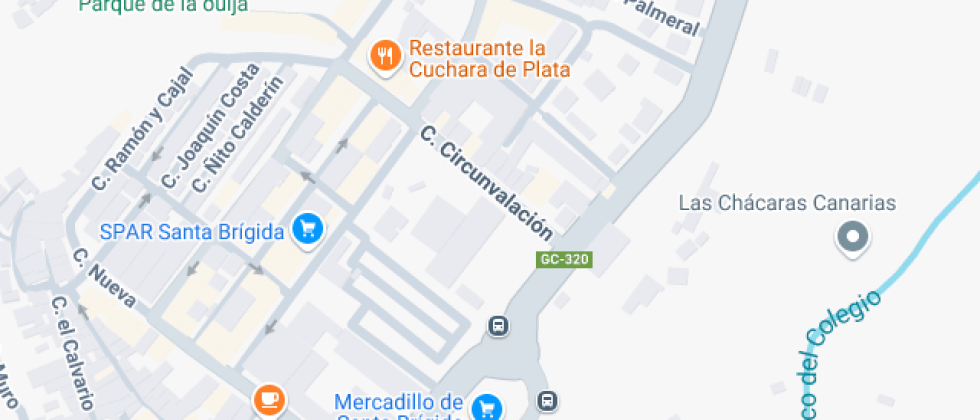The width and height of the screenshot is (980, 420).
Task: Tap the bus stop right of Mercadillo
Action: 547,400
